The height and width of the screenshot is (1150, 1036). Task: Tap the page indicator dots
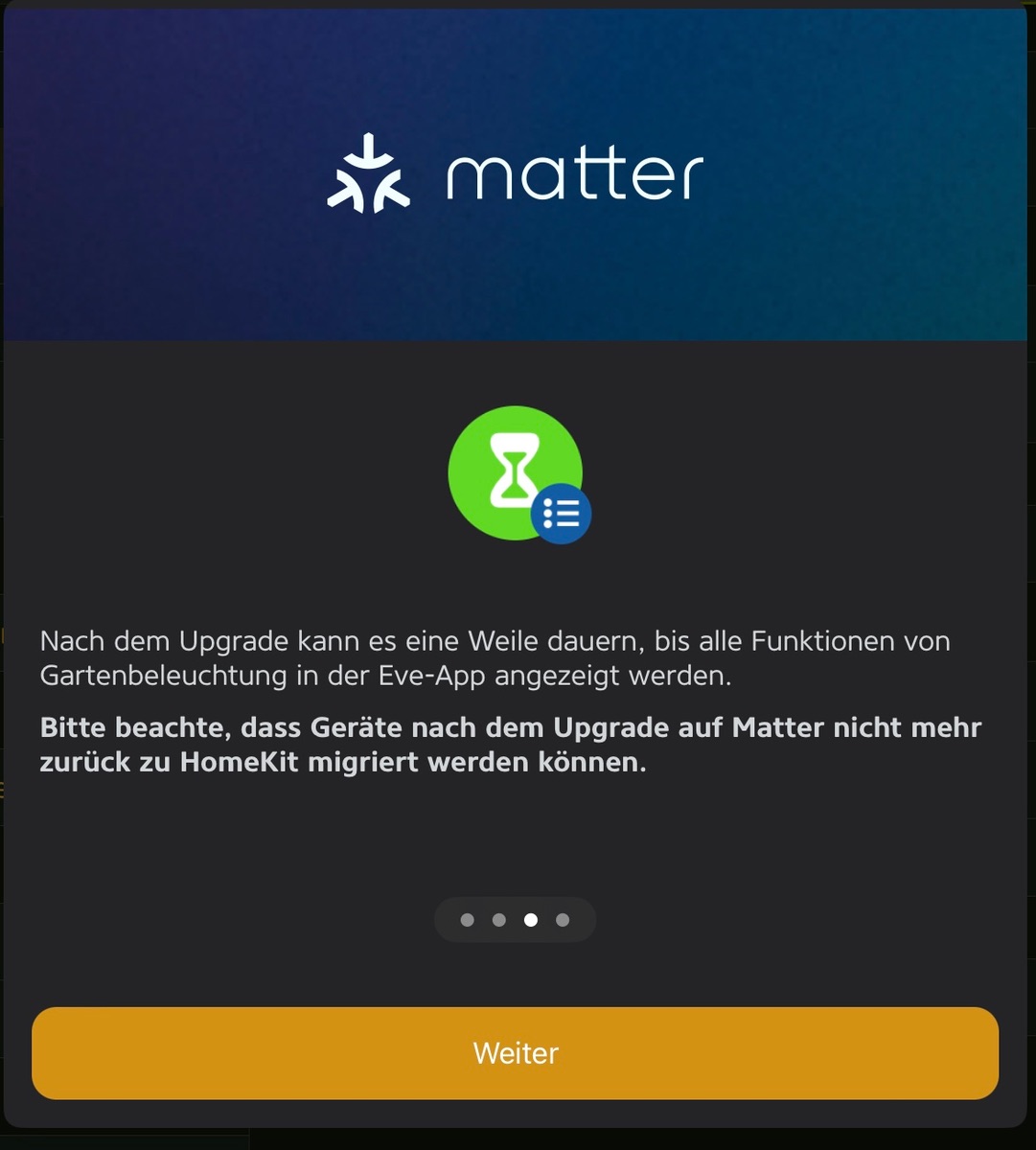point(515,920)
